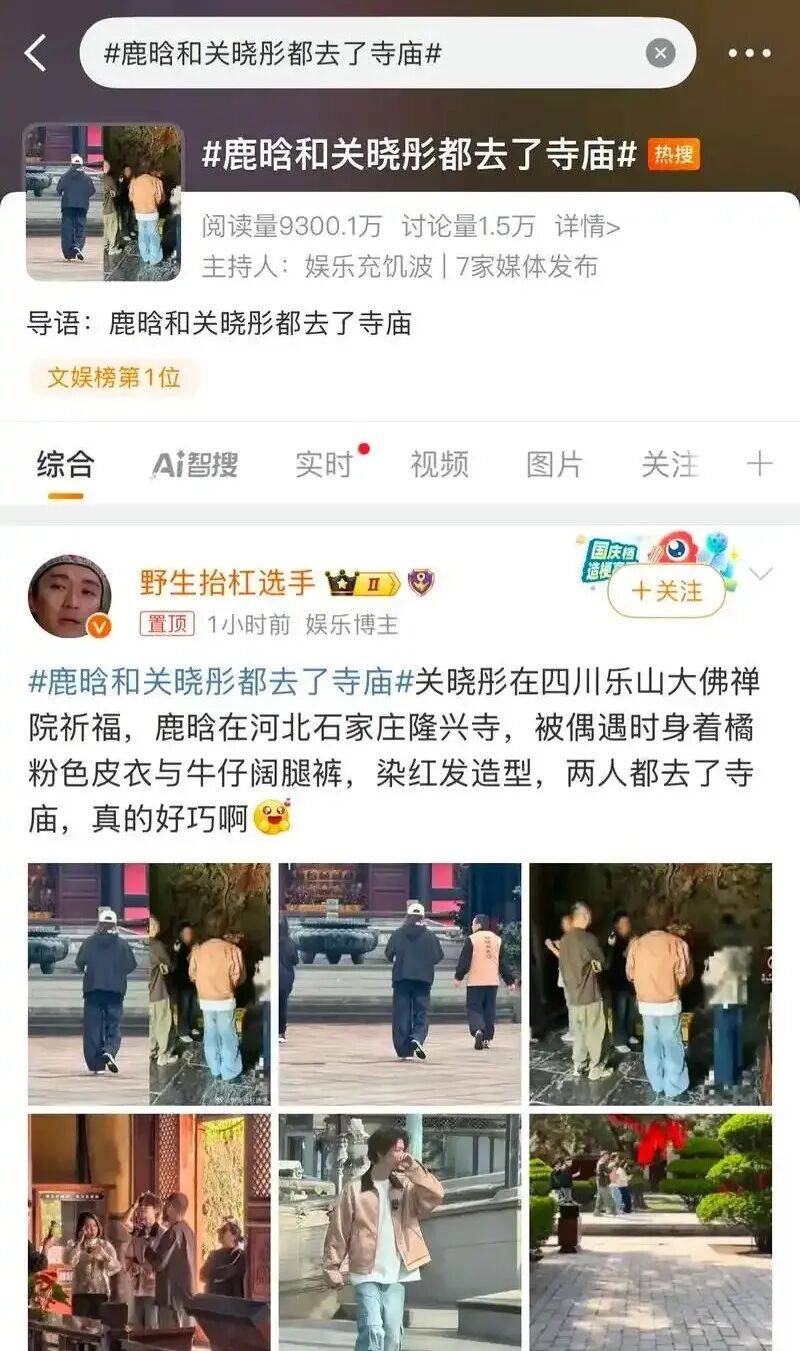Follow 野生抬杠选手 with the +关注 button
800x1351 pixels.
(x=666, y=591)
